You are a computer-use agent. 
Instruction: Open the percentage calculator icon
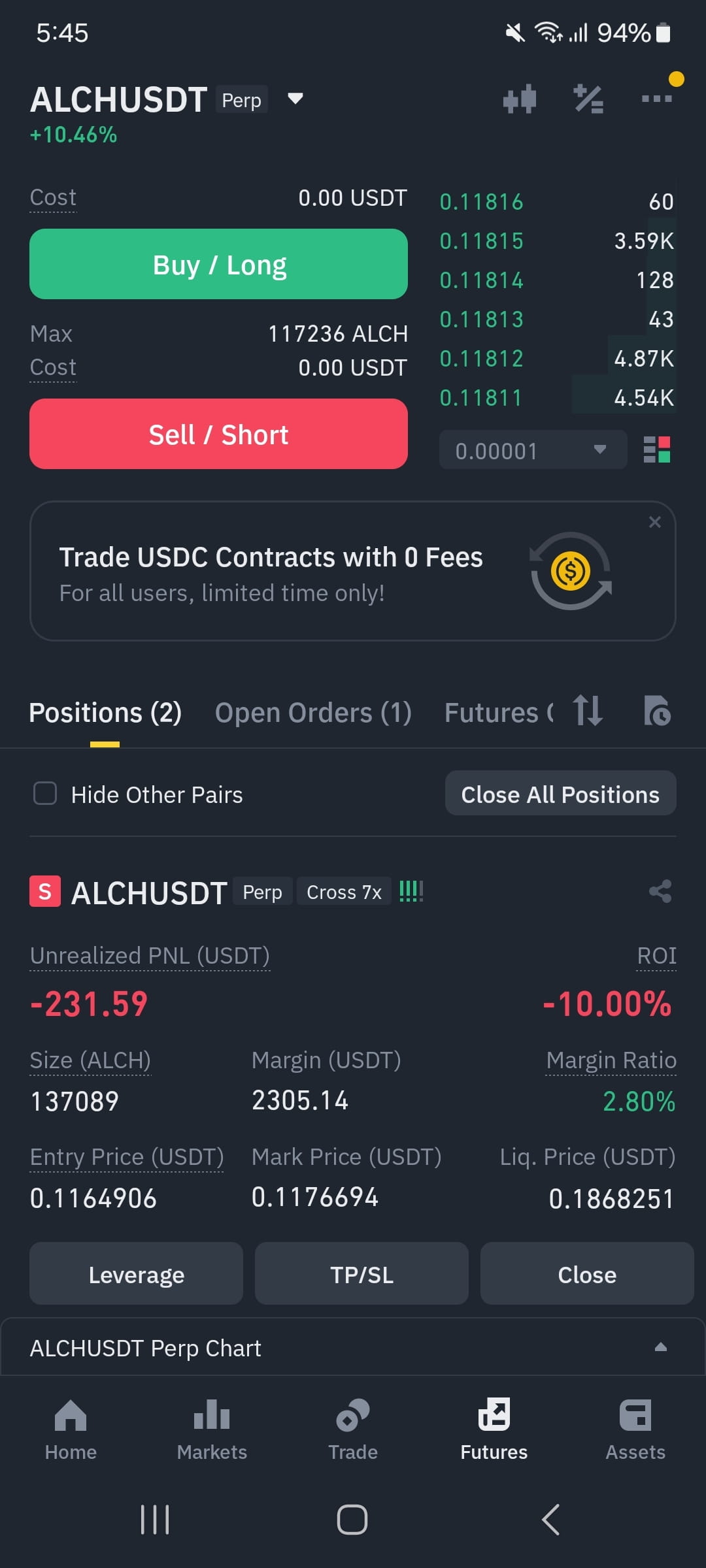click(x=588, y=99)
